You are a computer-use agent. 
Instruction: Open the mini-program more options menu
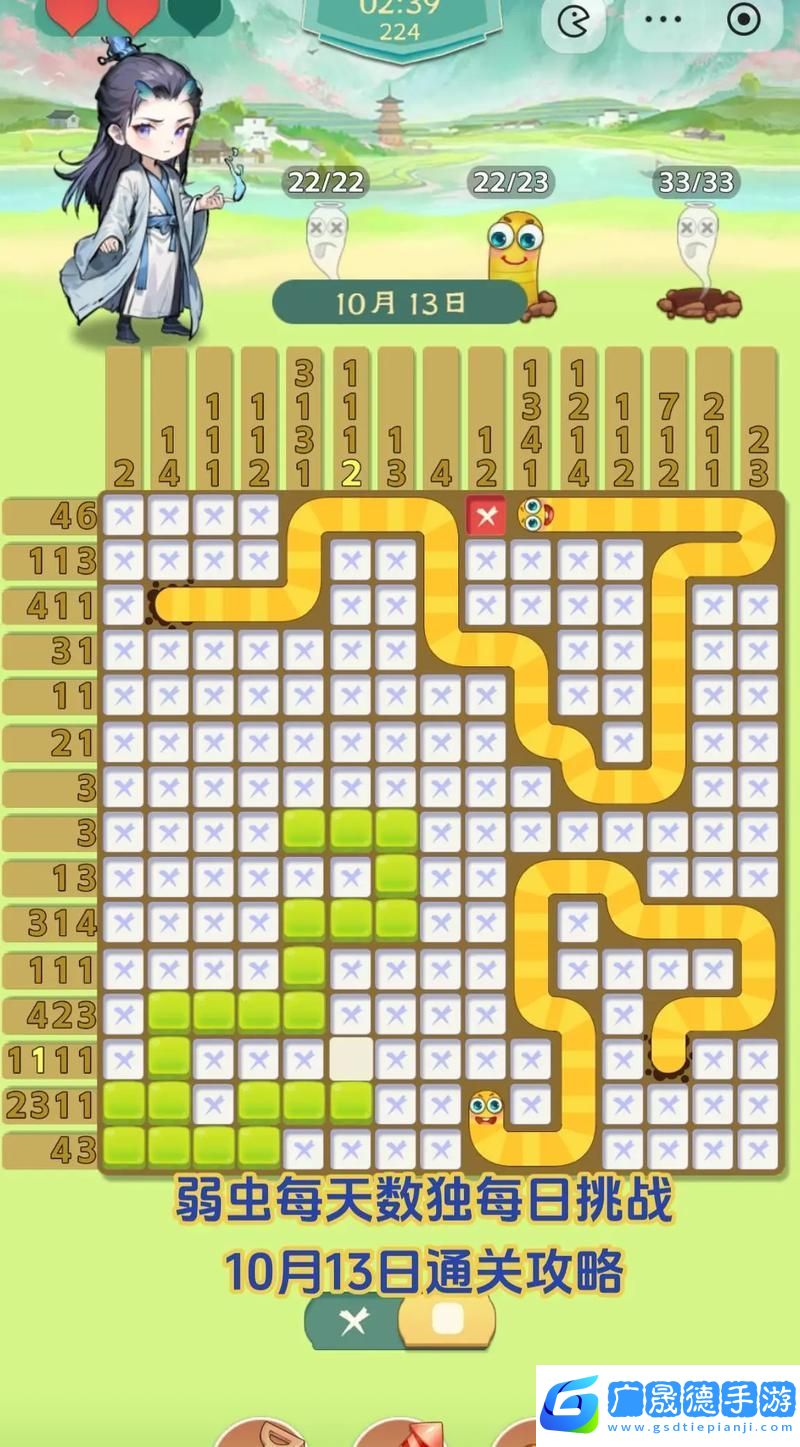(x=663, y=19)
